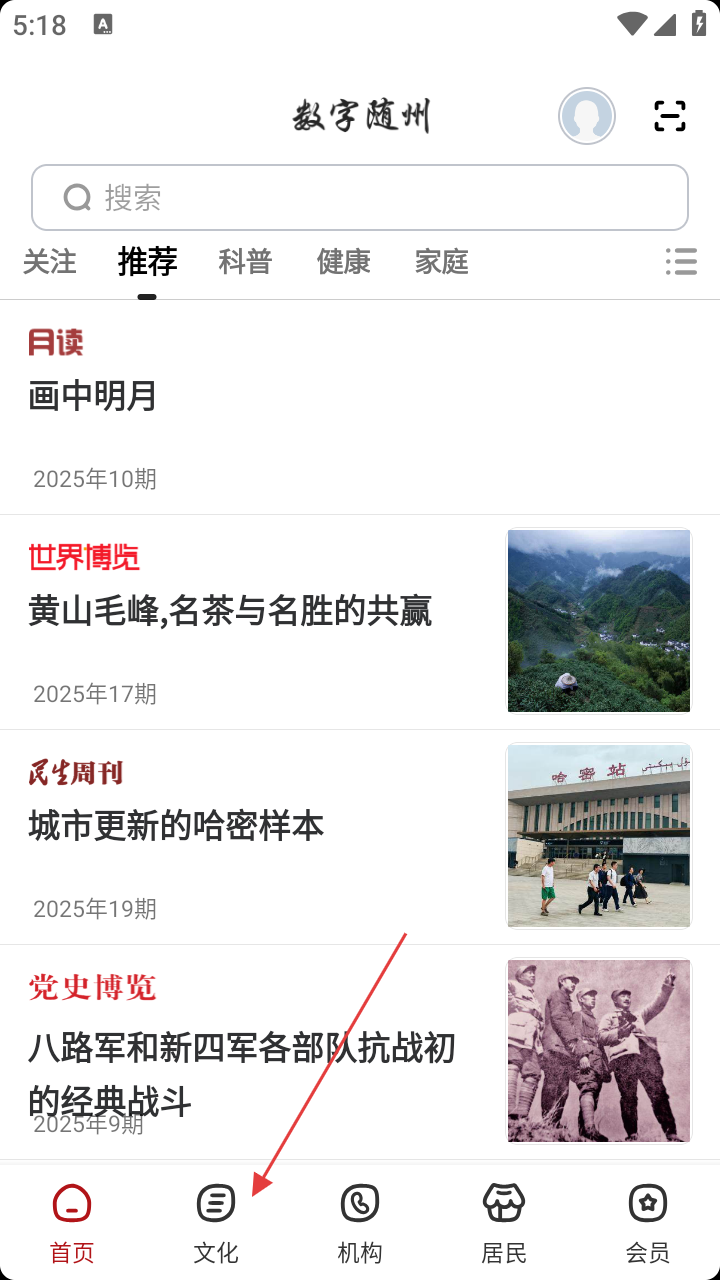Select the 推荐 tab
This screenshot has width=720, height=1280.
(x=148, y=262)
